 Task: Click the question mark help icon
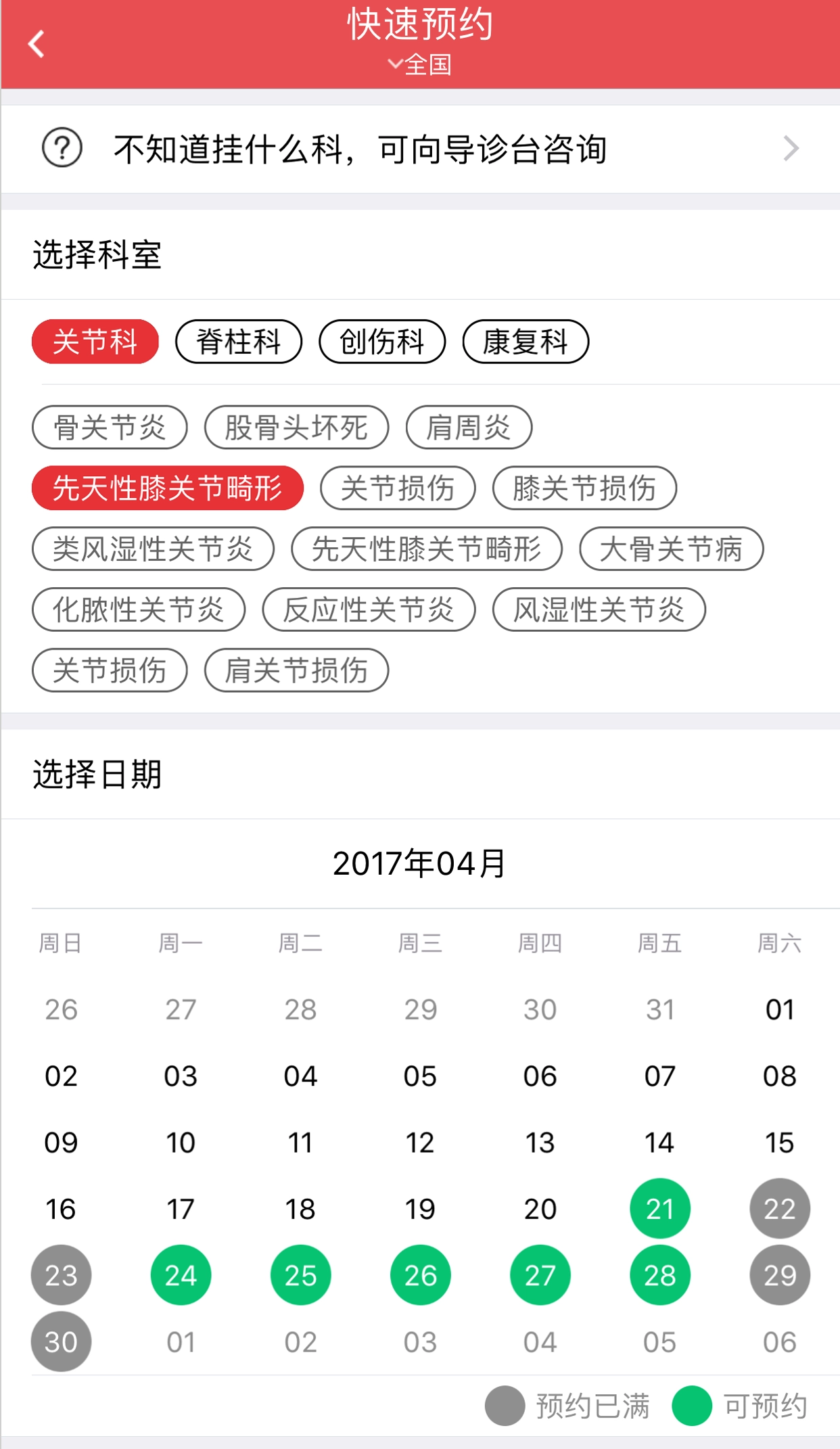pyautogui.click(x=62, y=149)
